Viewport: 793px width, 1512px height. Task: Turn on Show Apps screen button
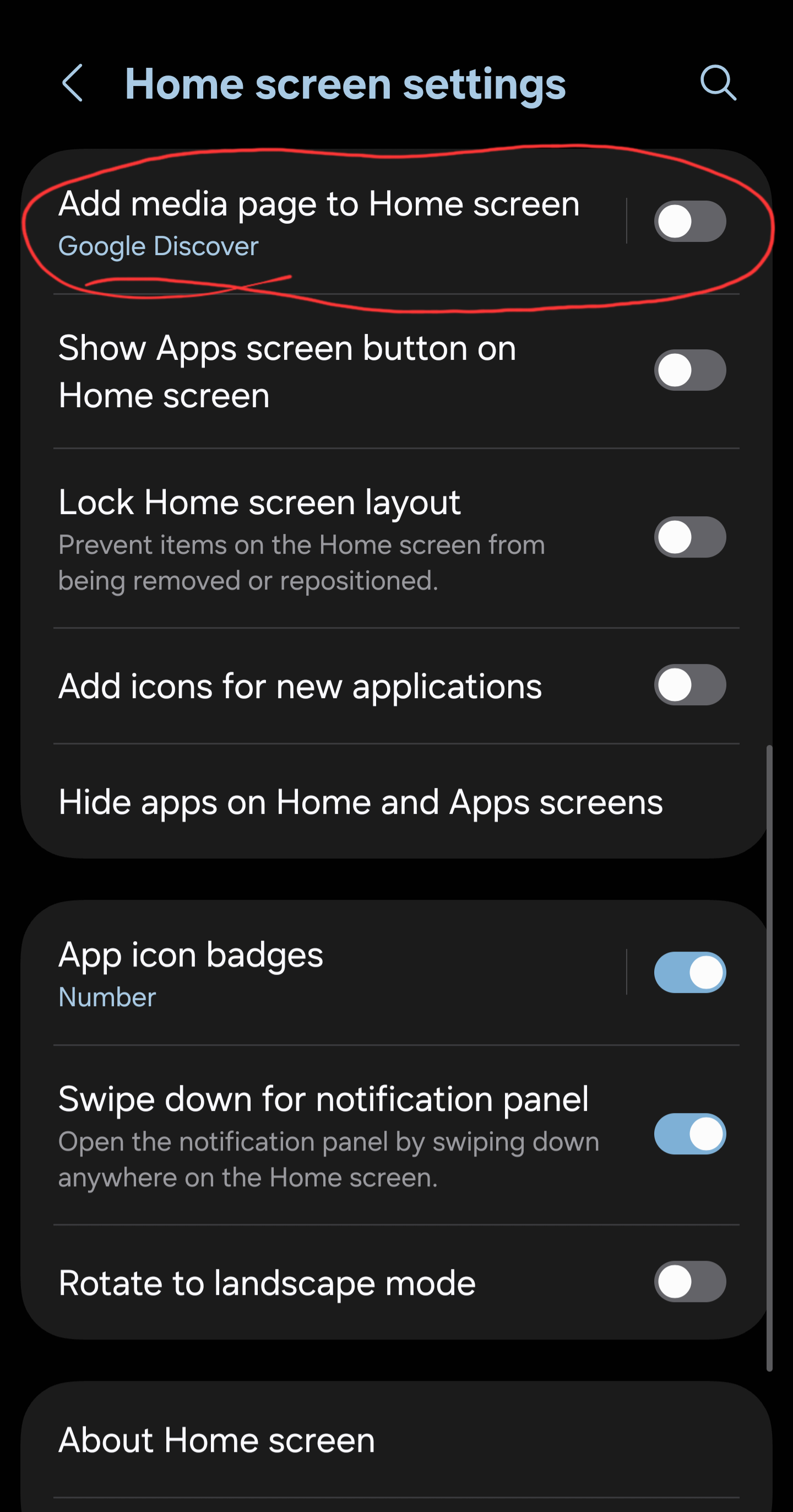(x=690, y=370)
